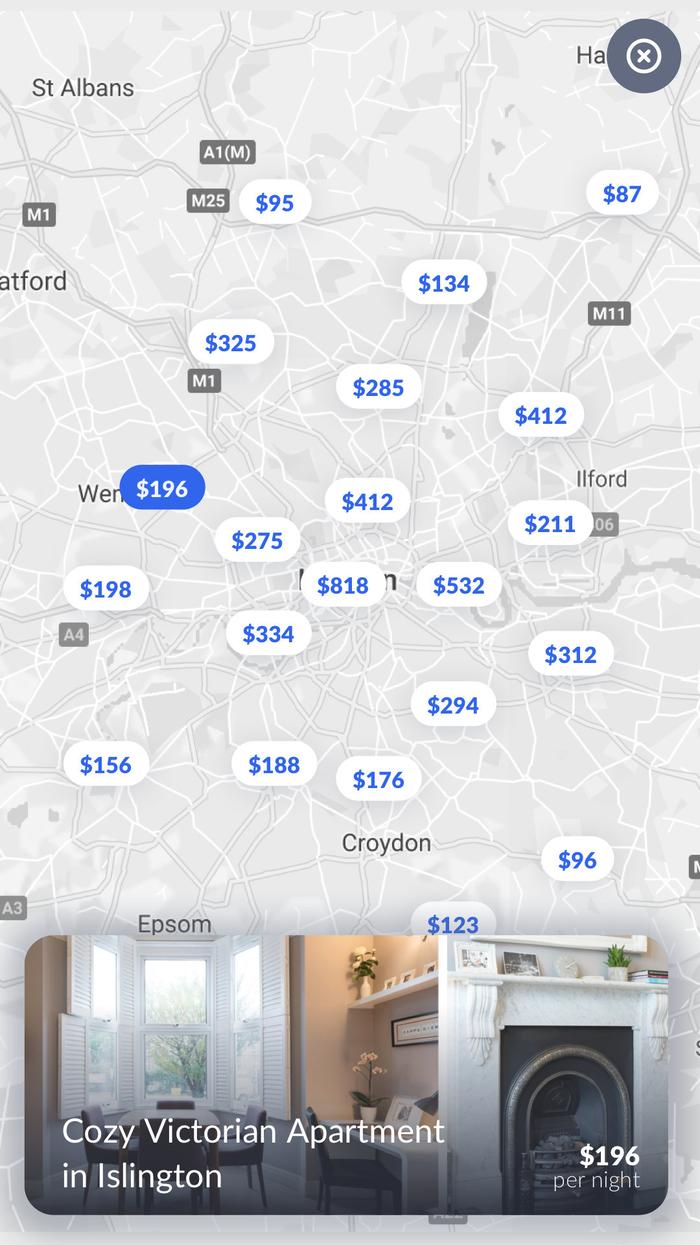This screenshot has height=1245, width=700.
Task: Pick the $532 price pin
Action: click(459, 586)
